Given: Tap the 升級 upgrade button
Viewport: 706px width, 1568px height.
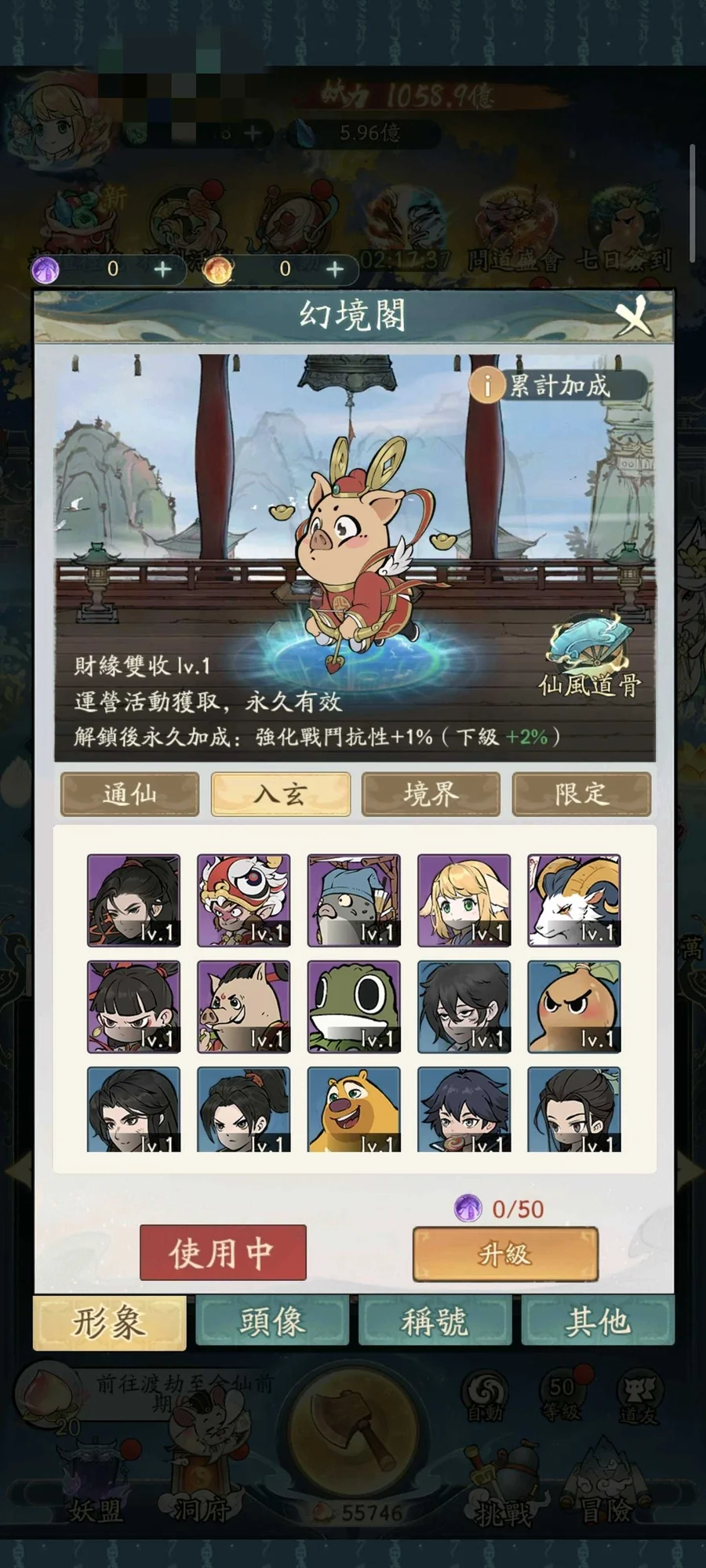Looking at the screenshot, I should coord(505,1254).
